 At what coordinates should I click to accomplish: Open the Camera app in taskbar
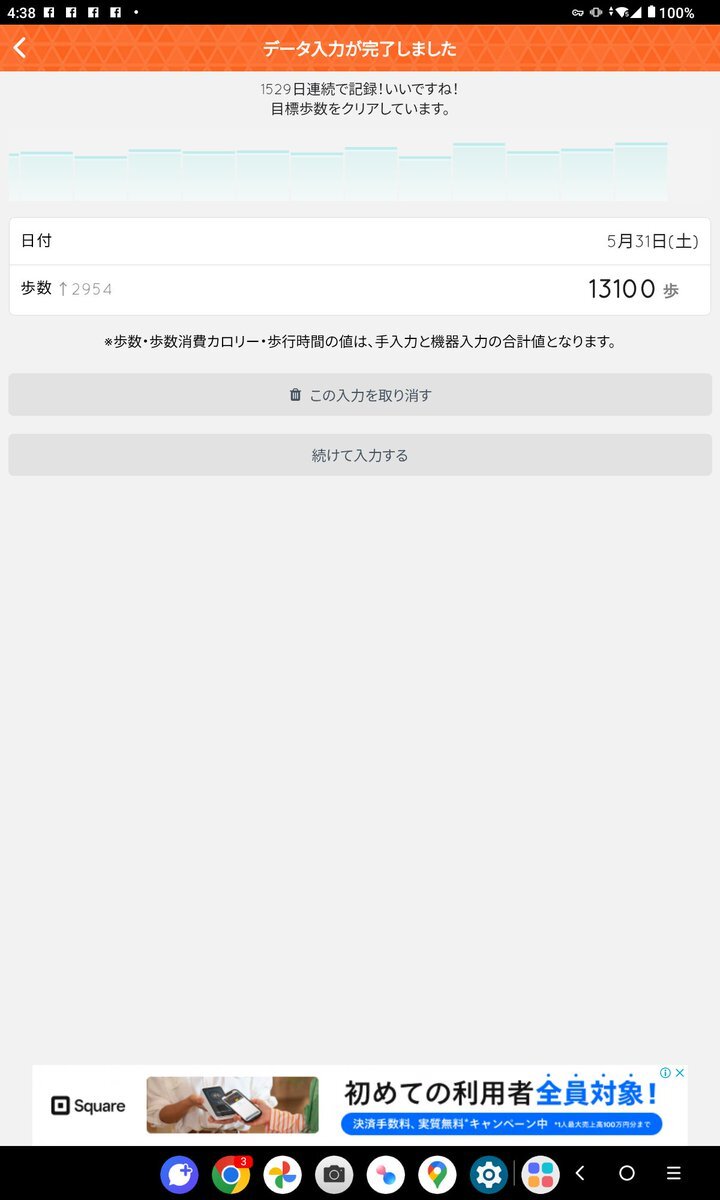pyautogui.click(x=334, y=1174)
